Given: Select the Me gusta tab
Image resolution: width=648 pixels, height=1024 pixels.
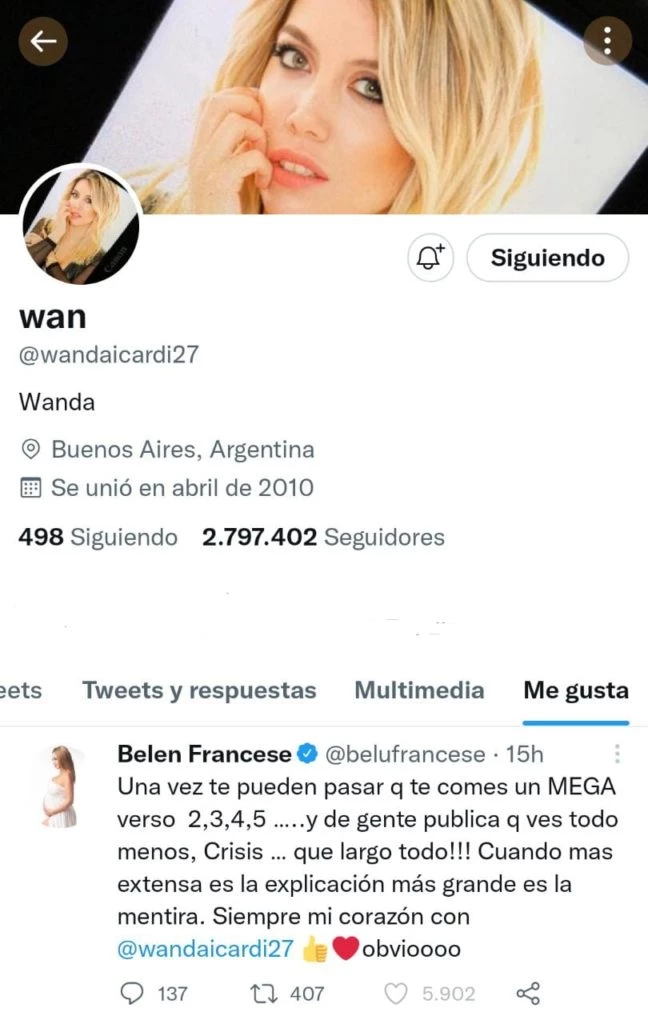Looking at the screenshot, I should point(576,690).
